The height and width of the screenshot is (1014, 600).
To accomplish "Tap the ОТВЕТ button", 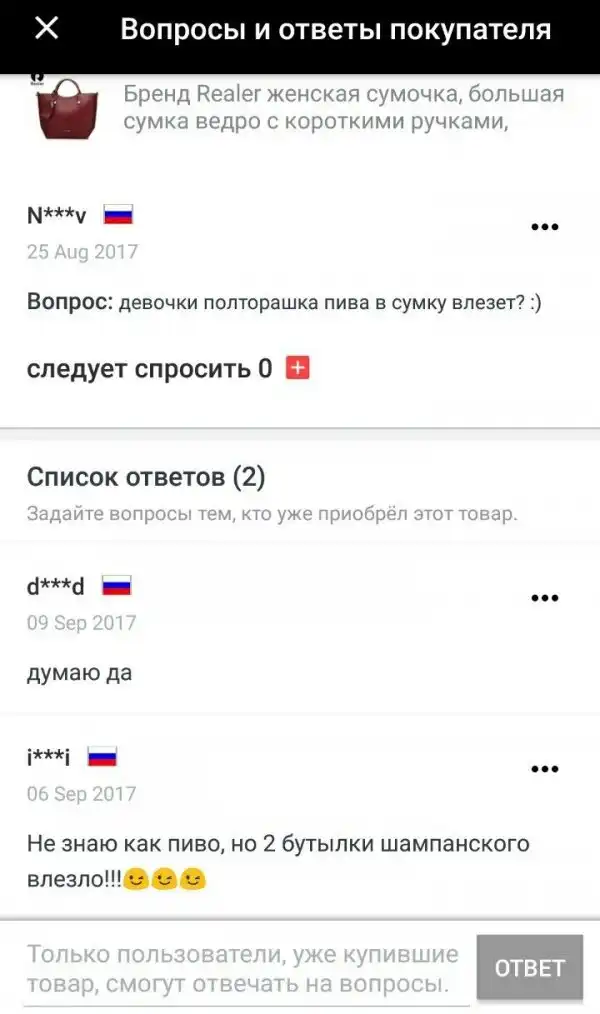I will click(529, 967).
